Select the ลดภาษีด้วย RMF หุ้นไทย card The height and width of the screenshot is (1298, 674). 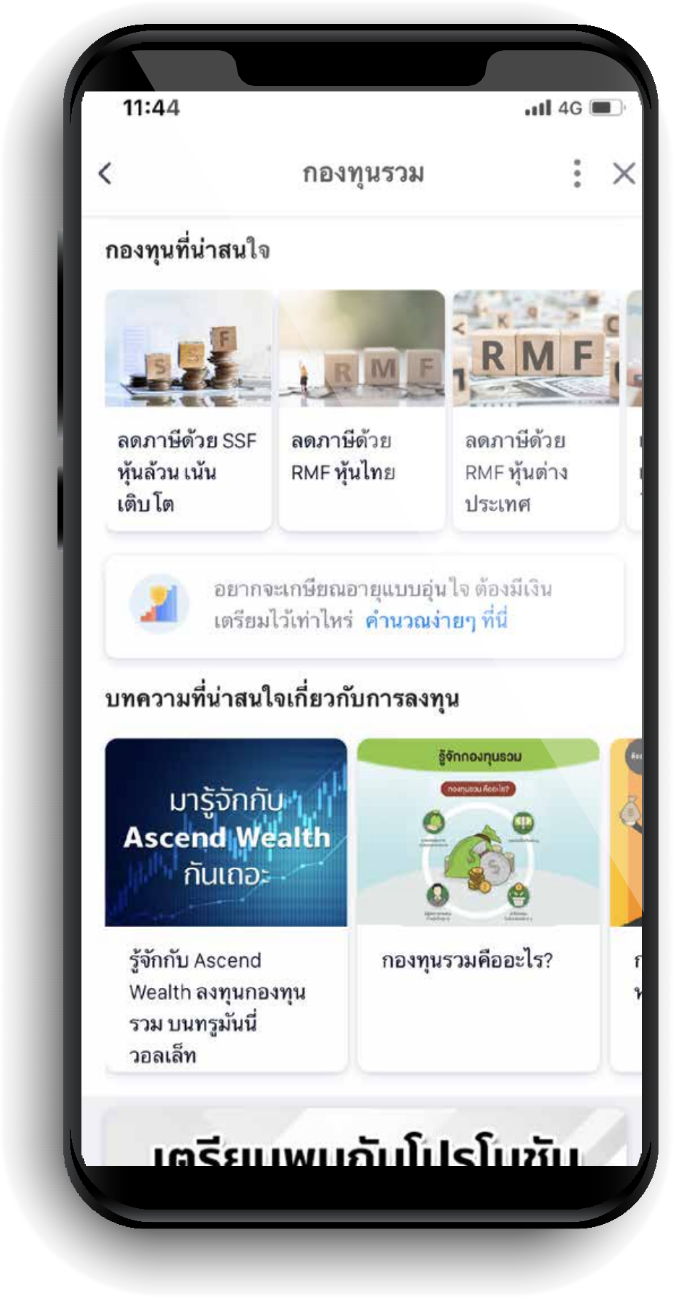click(x=361, y=410)
